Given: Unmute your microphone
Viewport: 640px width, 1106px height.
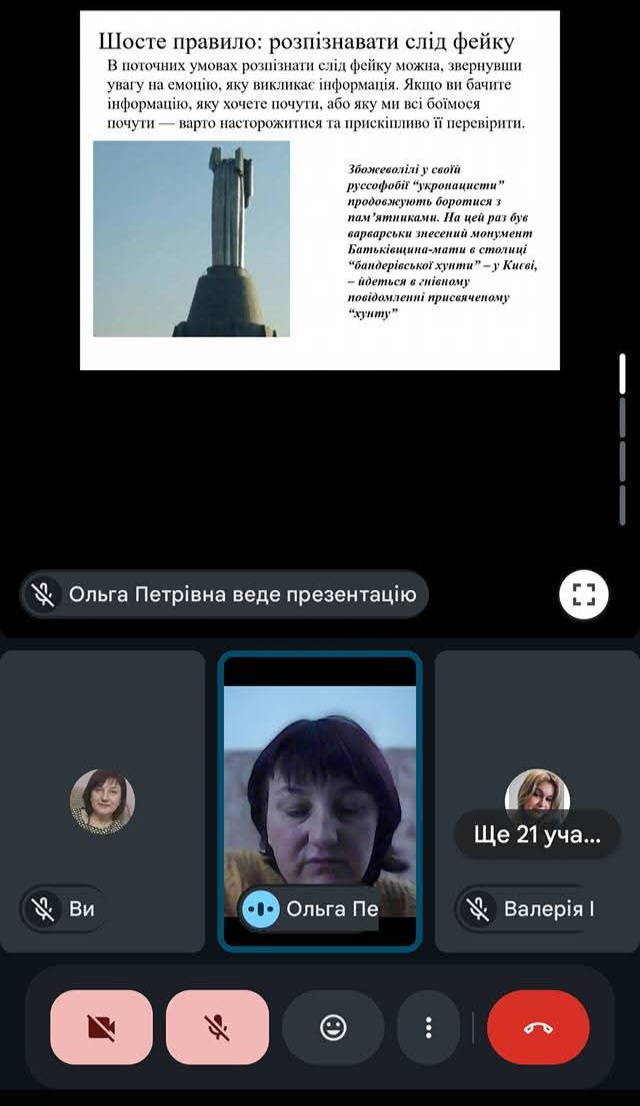Looking at the screenshot, I should [x=217, y=1027].
